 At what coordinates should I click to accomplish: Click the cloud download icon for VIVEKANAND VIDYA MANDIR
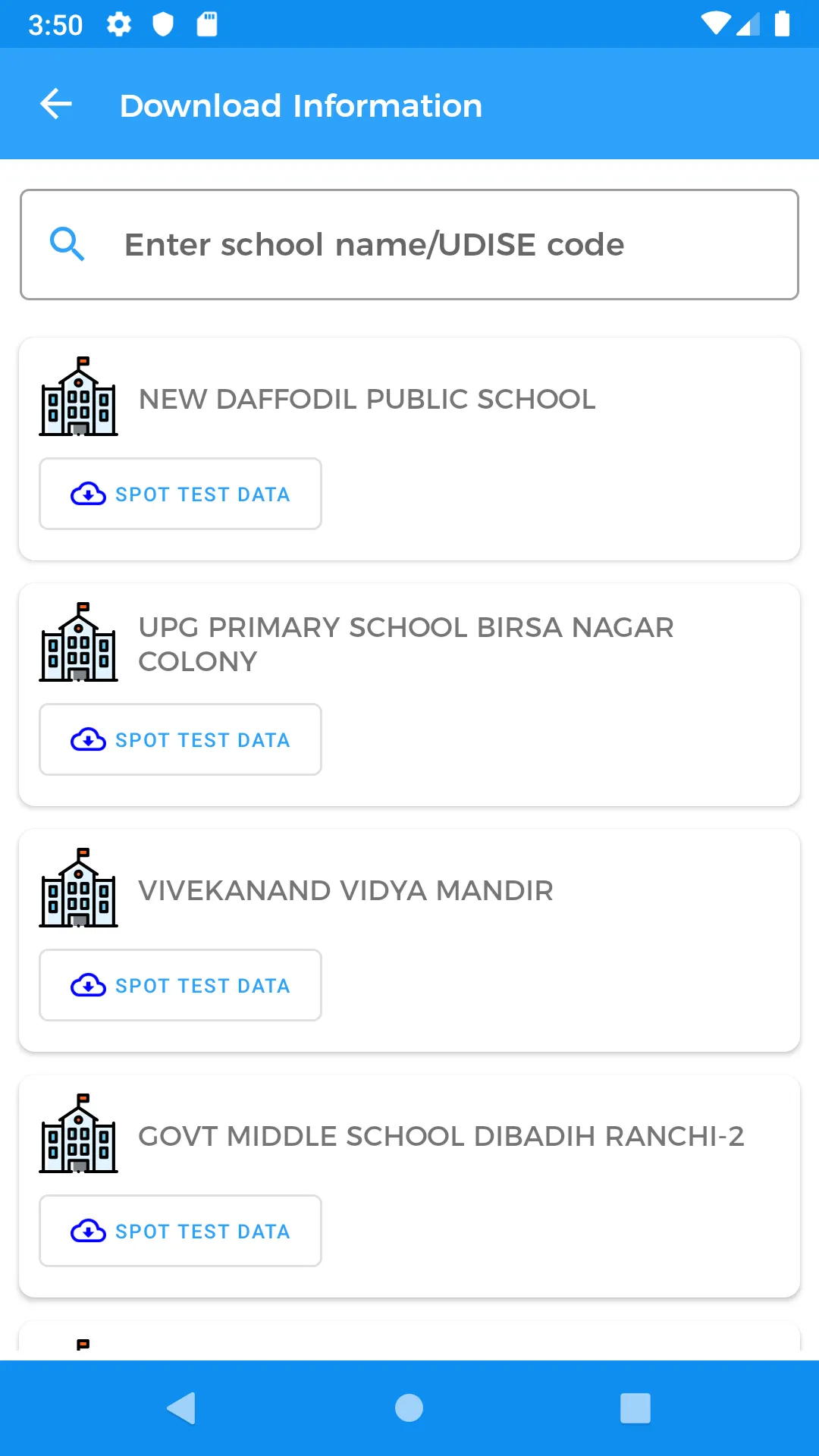point(87,985)
